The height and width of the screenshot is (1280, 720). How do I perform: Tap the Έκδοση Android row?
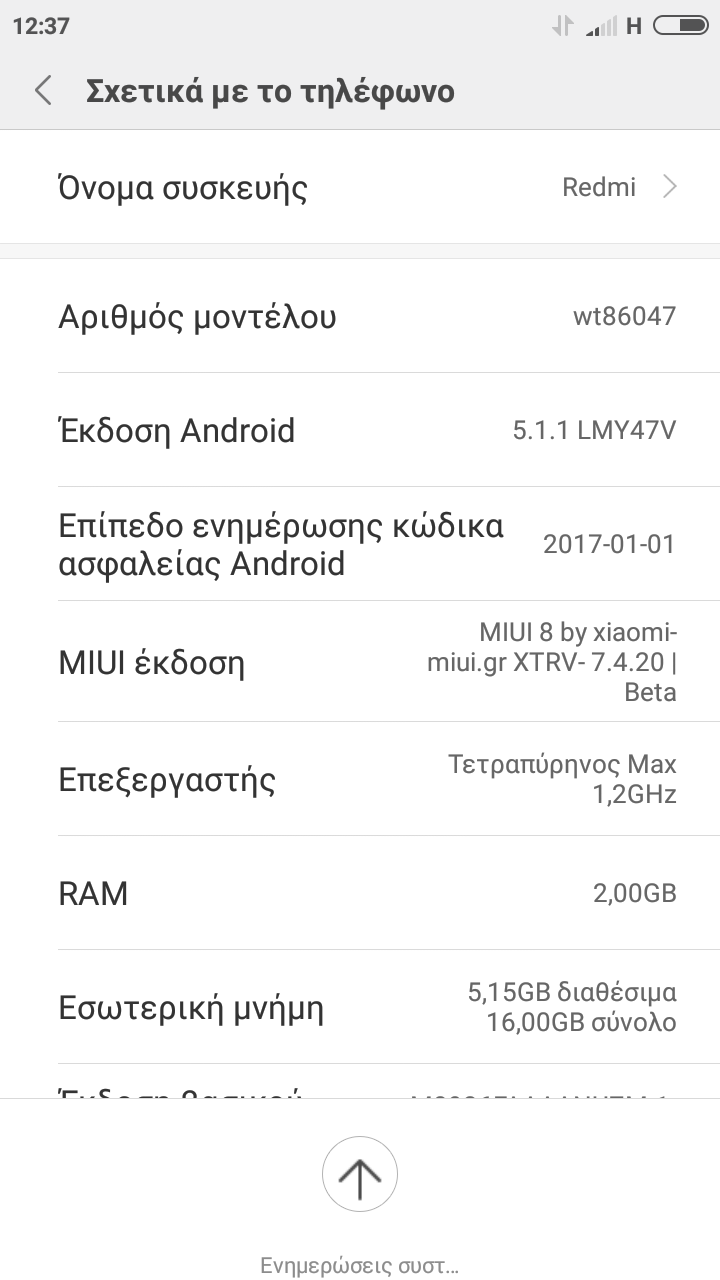tap(360, 431)
